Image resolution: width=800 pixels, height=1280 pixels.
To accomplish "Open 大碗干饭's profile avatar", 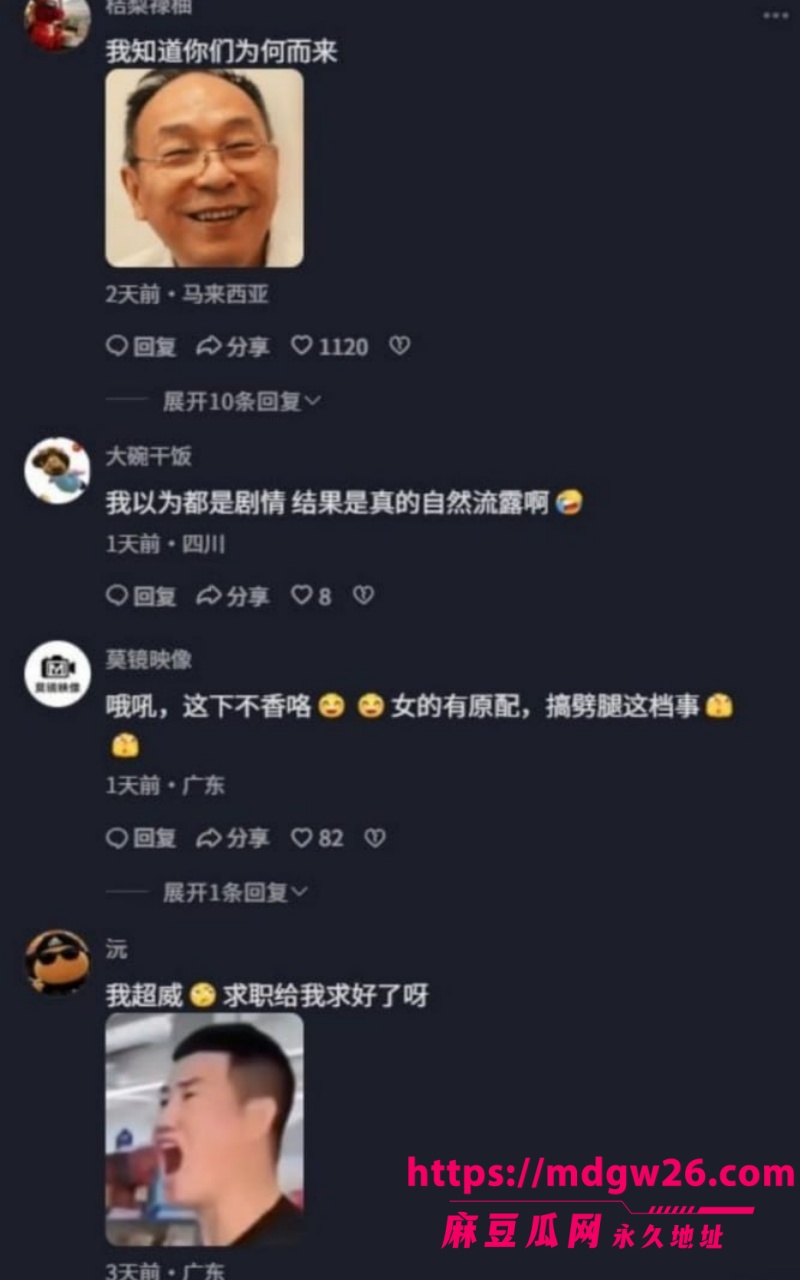I will [x=57, y=470].
